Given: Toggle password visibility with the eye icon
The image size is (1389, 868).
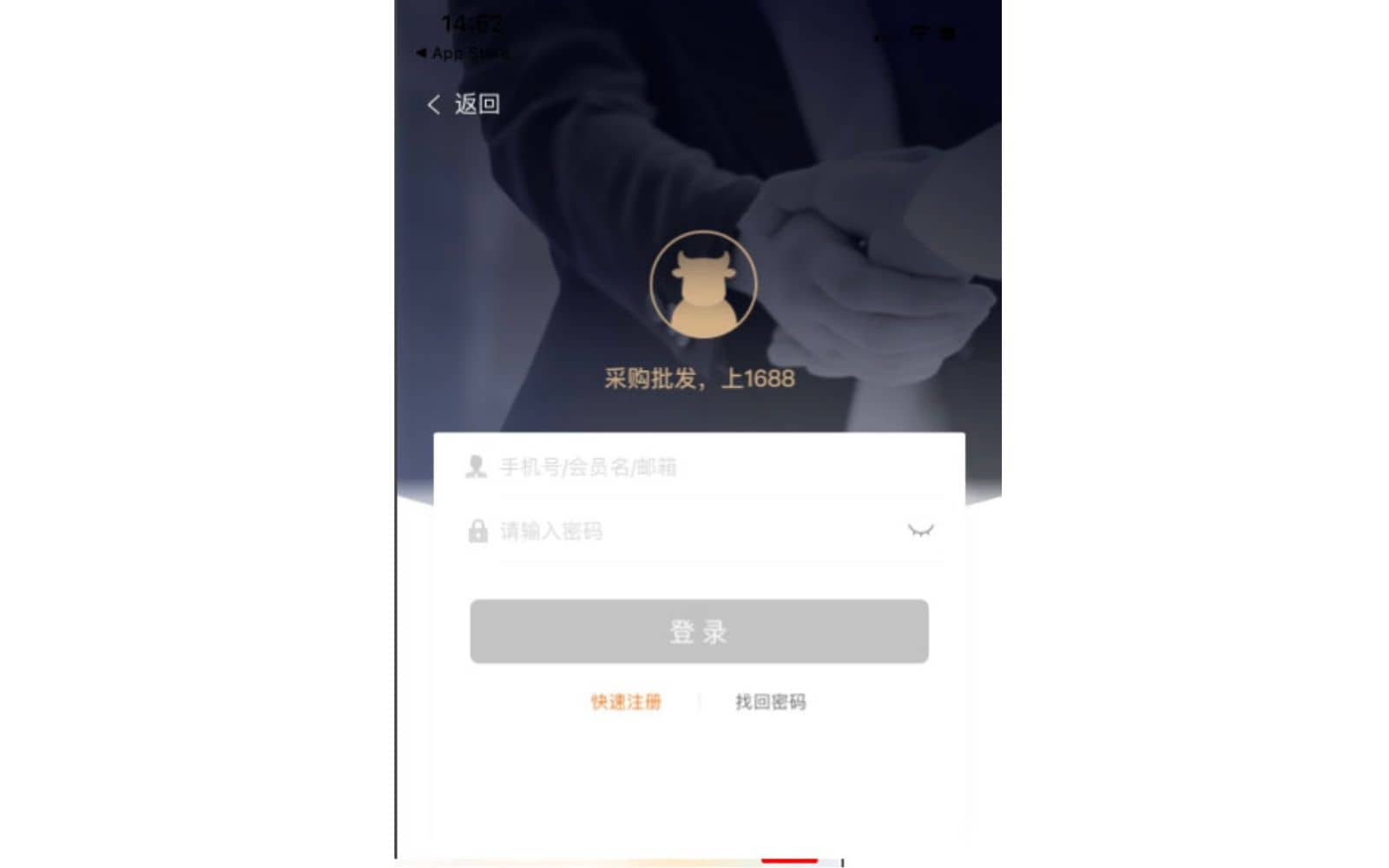Looking at the screenshot, I should coord(920,530).
